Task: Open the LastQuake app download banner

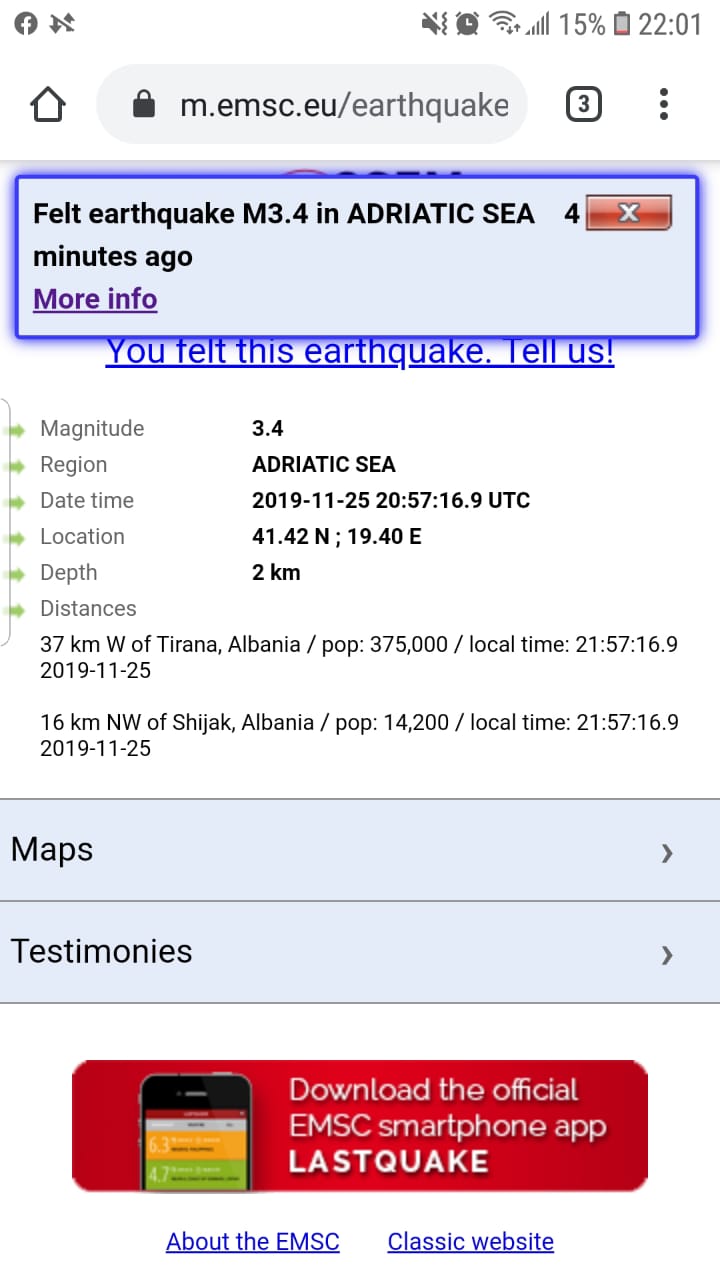Action: [x=360, y=1125]
